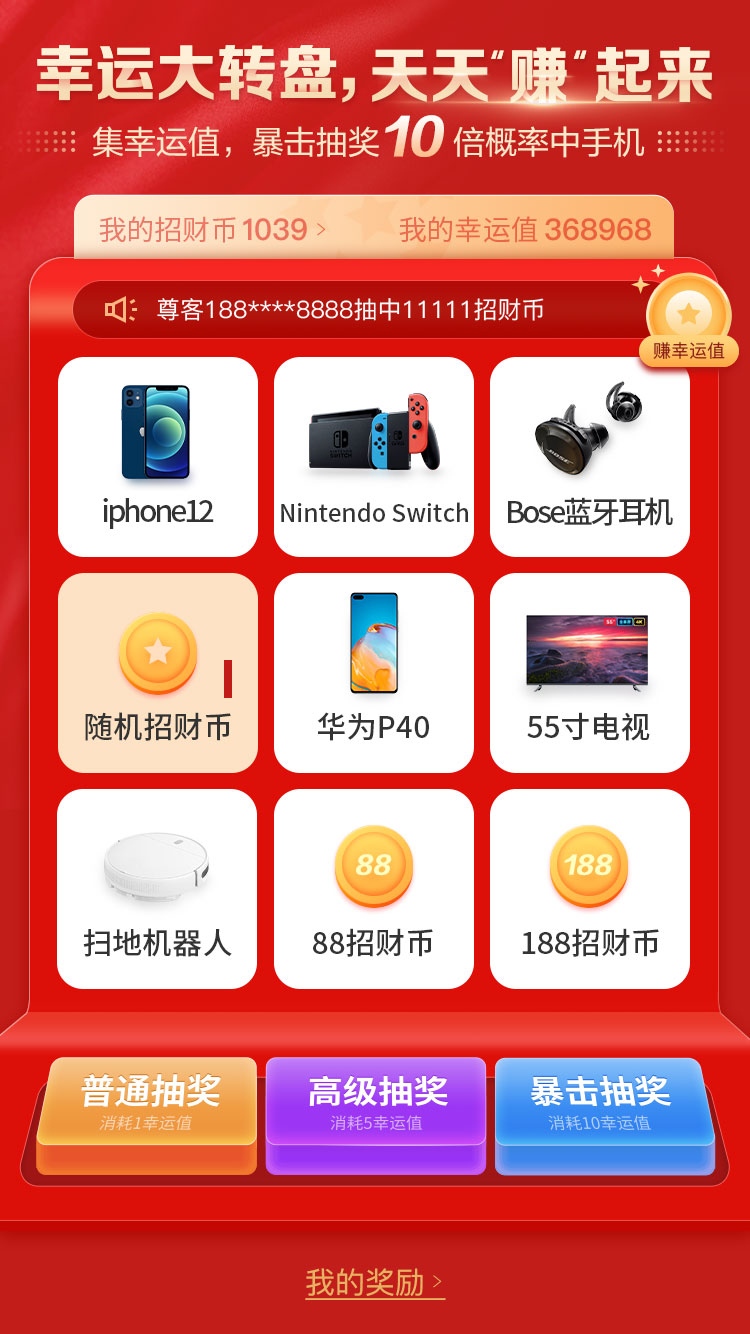This screenshot has width=750, height=1334.
Task: Start a 普通抽奖 draw
Action: [x=149, y=1102]
